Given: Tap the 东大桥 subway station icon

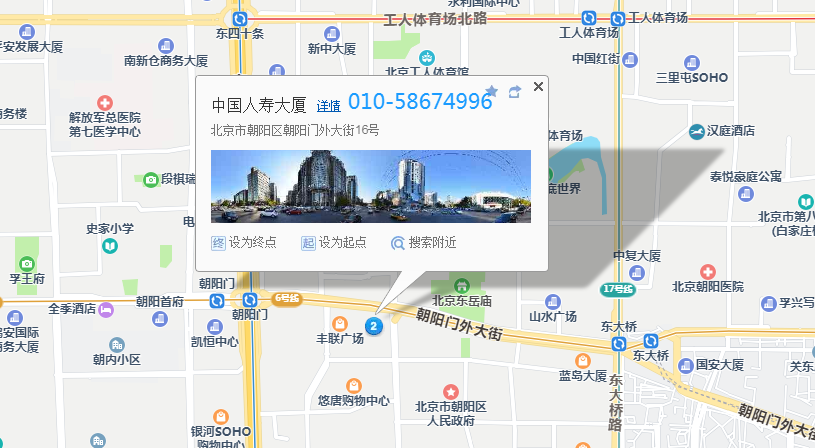Looking at the screenshot, I should [621, 343].
